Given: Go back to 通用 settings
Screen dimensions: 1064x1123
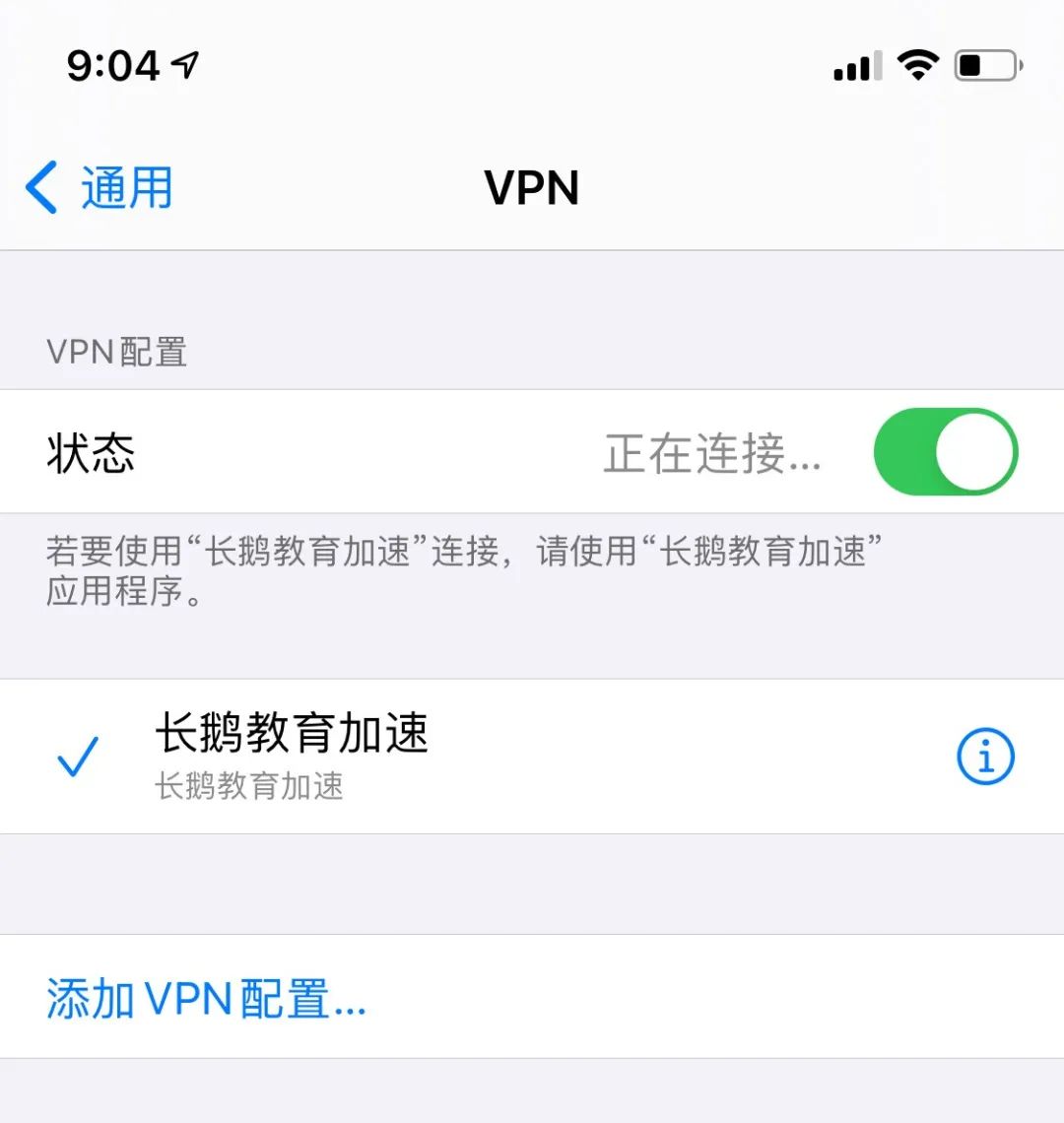Looking at the screenshot, I should click(99, 187).
